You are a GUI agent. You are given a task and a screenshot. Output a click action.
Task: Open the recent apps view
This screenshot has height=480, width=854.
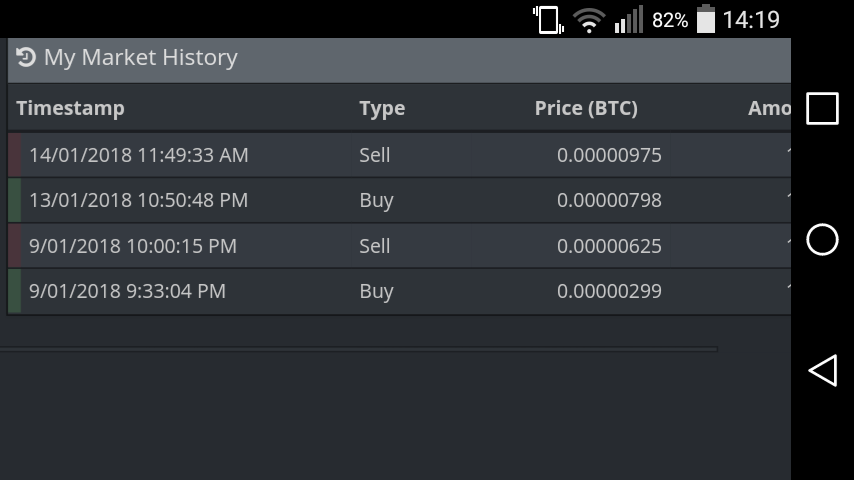point(822,109)
